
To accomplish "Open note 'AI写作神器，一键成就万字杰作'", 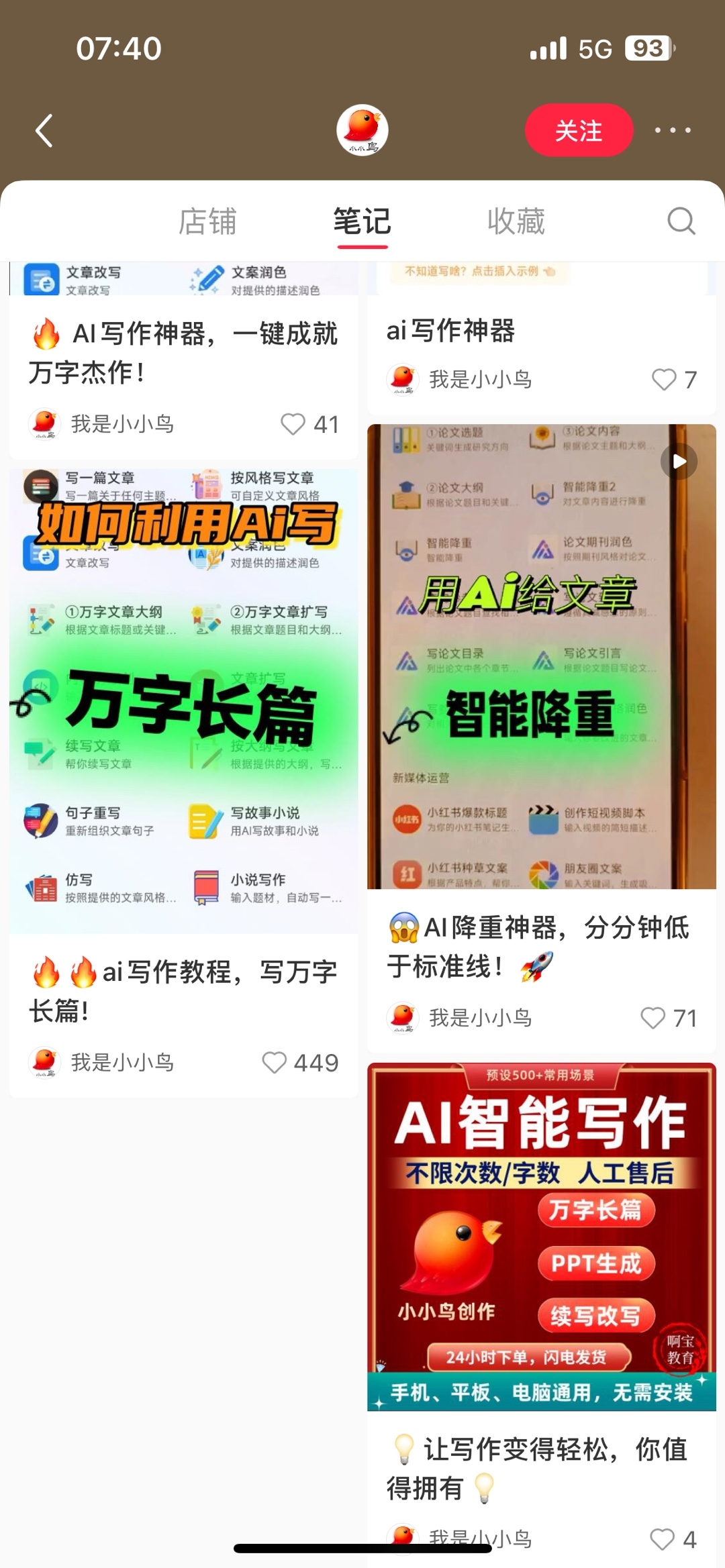I will click(x=183, y=353).
